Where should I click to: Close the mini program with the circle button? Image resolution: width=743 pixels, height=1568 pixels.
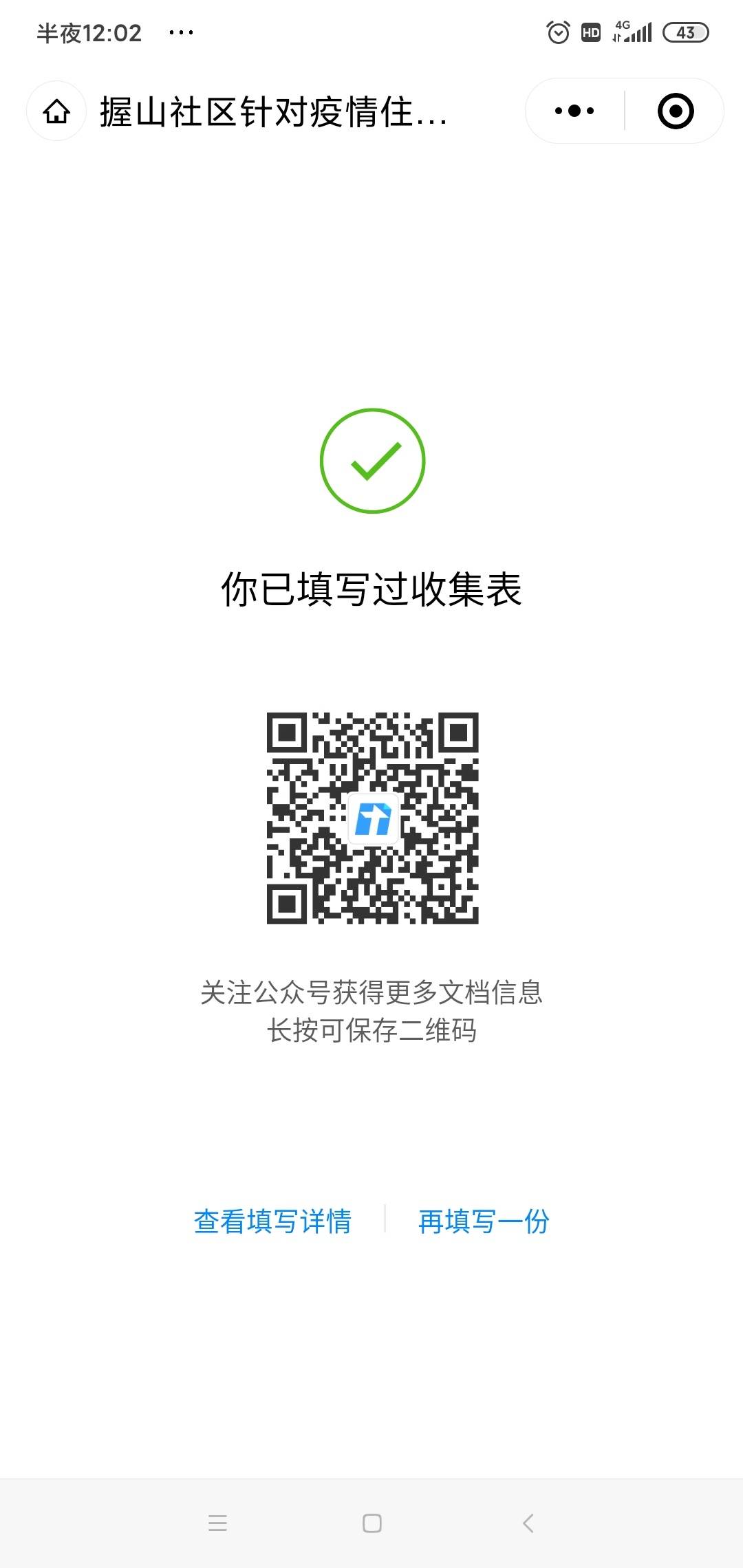(676, 111)
